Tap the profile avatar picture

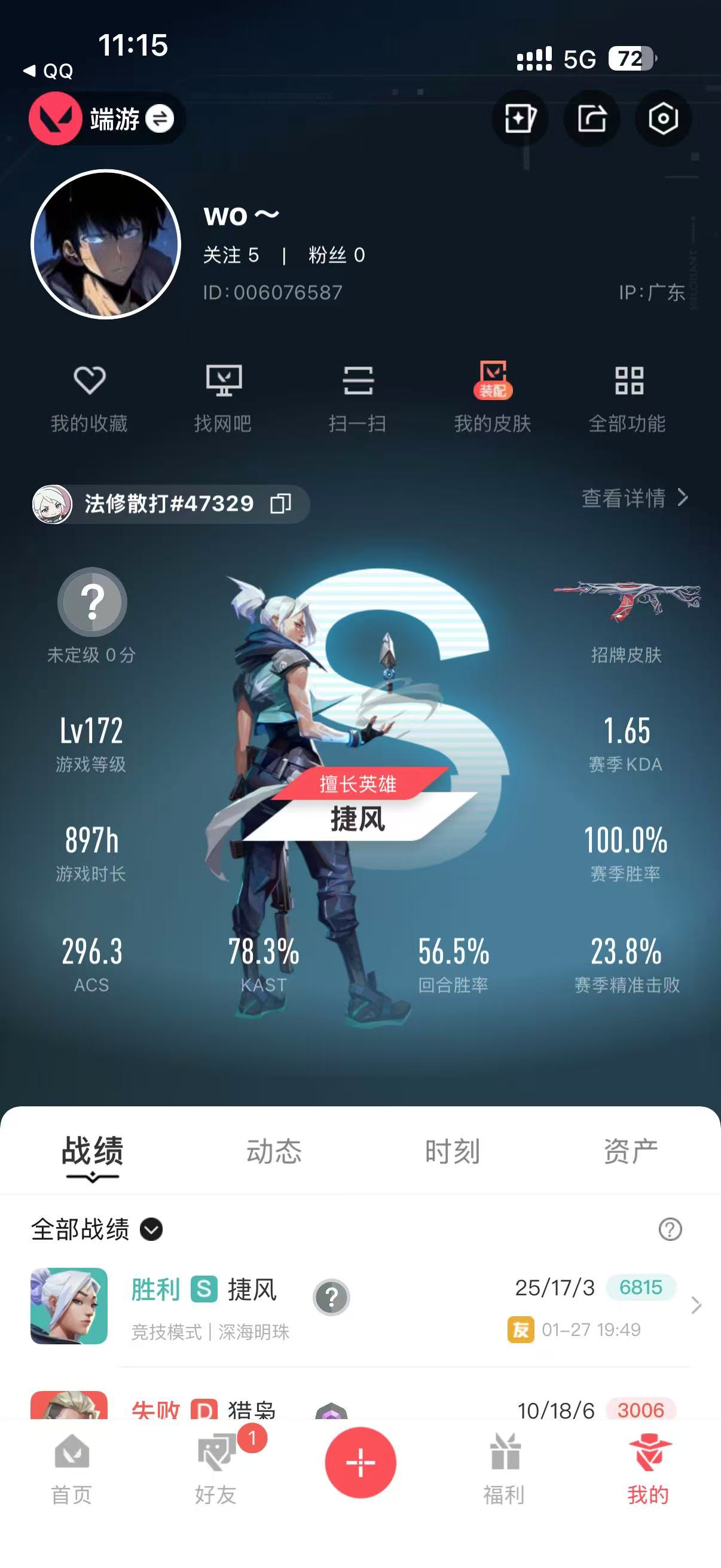(x=106, y=244)
